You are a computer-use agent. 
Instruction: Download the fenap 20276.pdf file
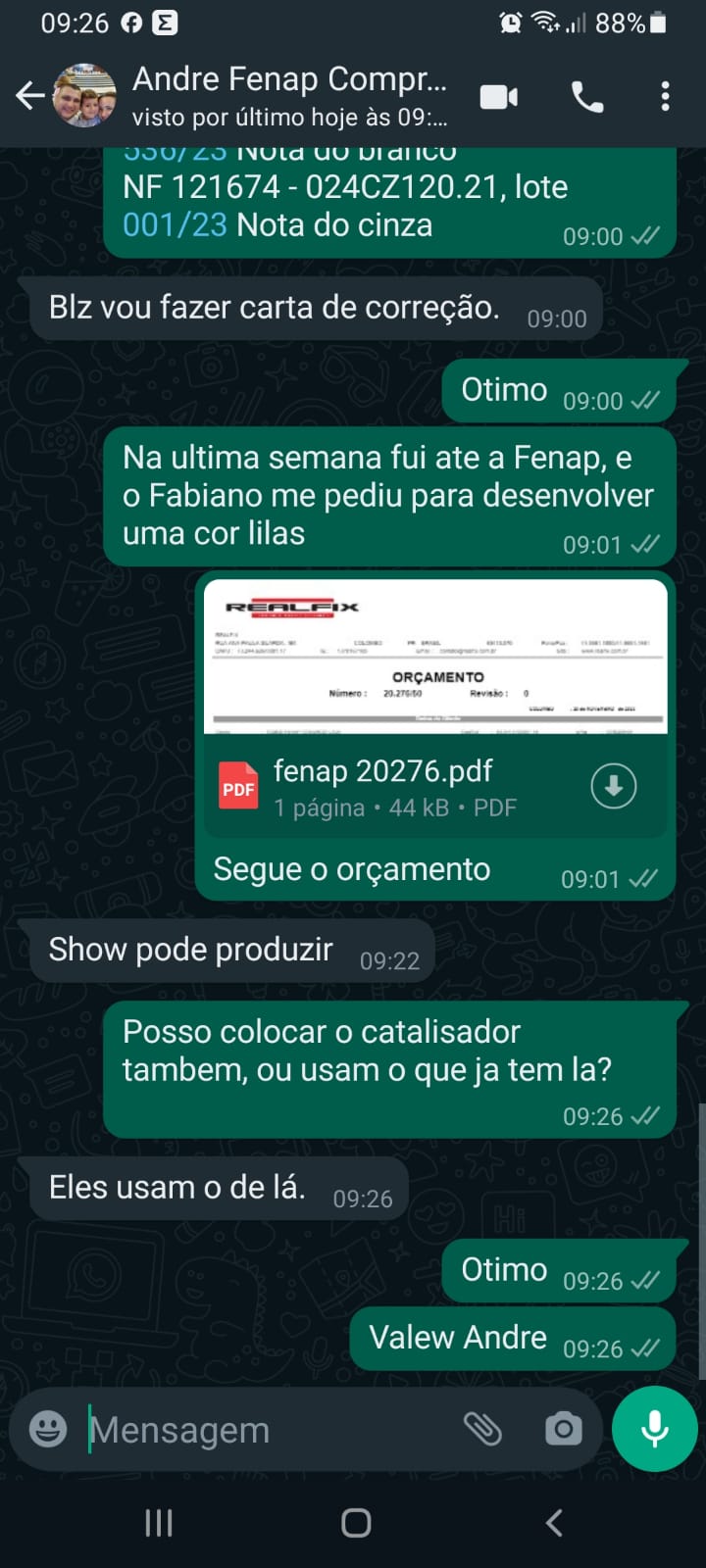614,786
